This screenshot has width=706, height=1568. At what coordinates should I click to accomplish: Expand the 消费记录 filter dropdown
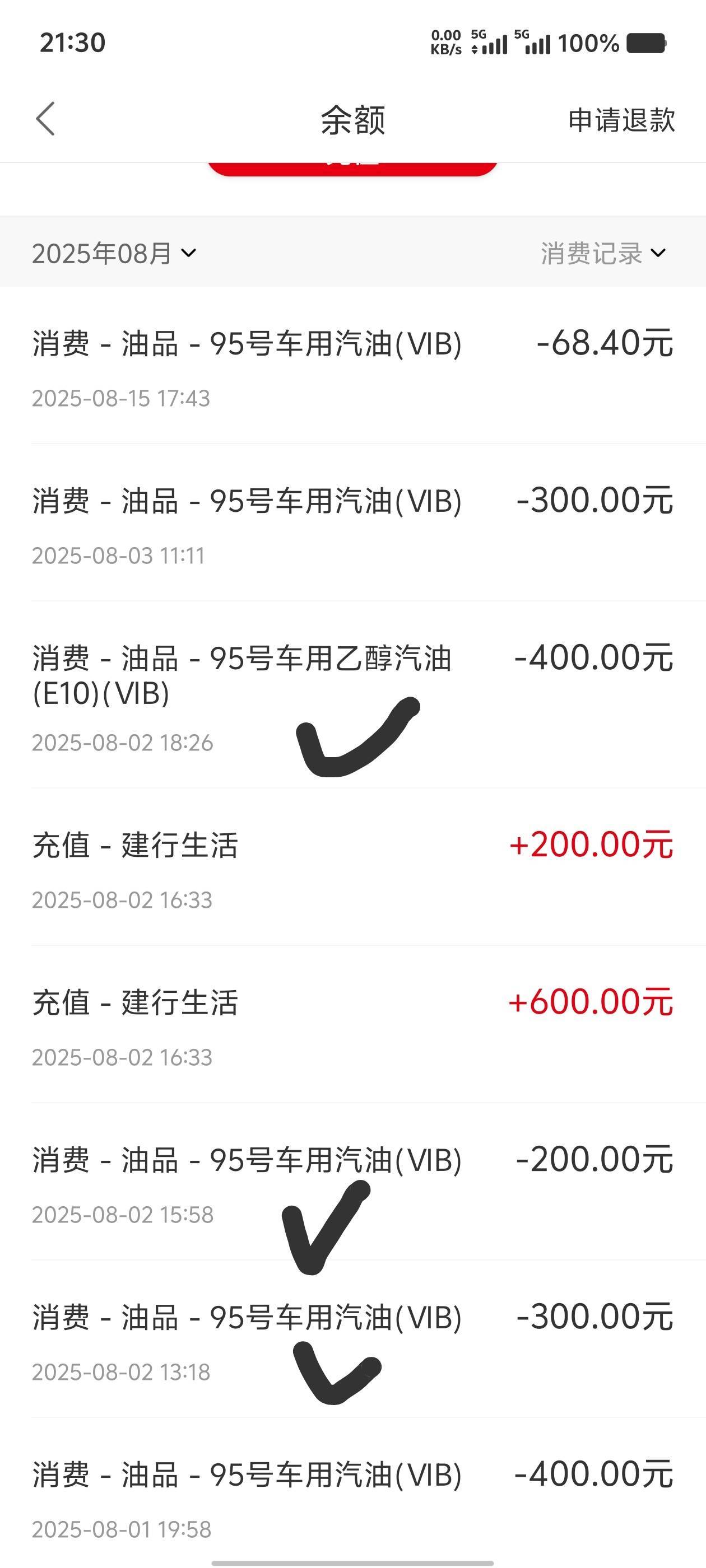tap(602, 253)
